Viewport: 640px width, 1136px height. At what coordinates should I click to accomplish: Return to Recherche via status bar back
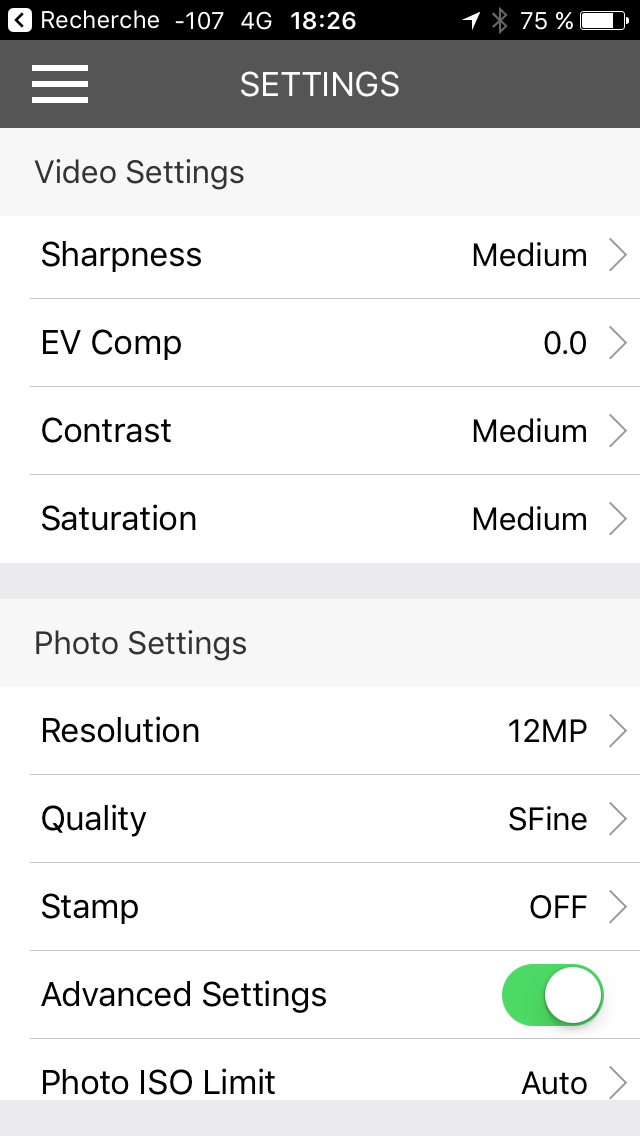point(83,20)
